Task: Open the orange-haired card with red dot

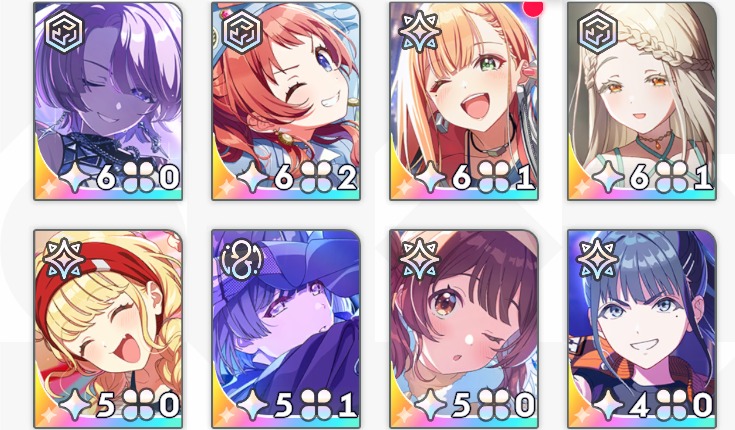Action: pyautogui.click(x=464, y=100)
